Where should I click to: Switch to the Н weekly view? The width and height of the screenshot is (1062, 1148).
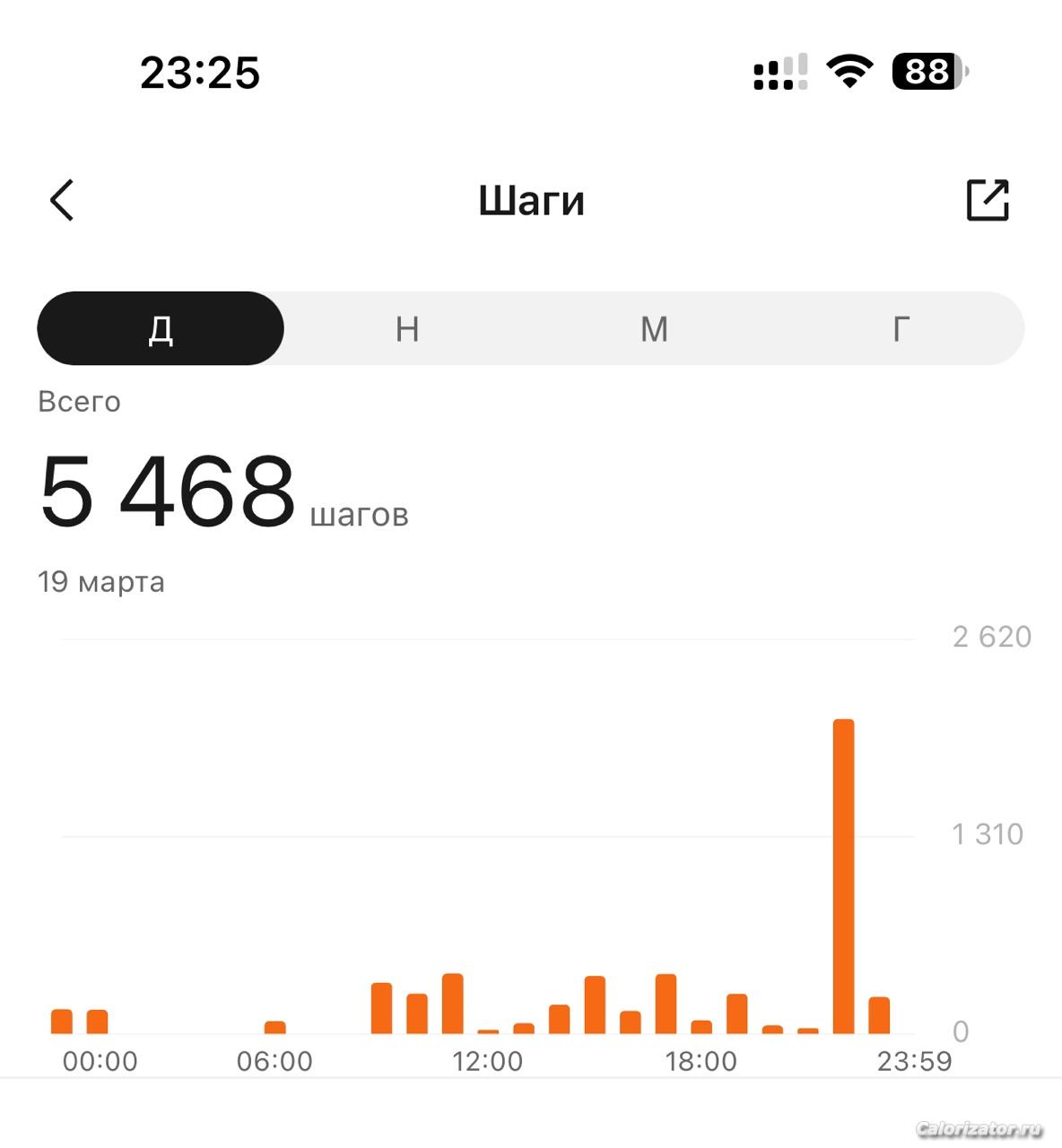[407, 329]
